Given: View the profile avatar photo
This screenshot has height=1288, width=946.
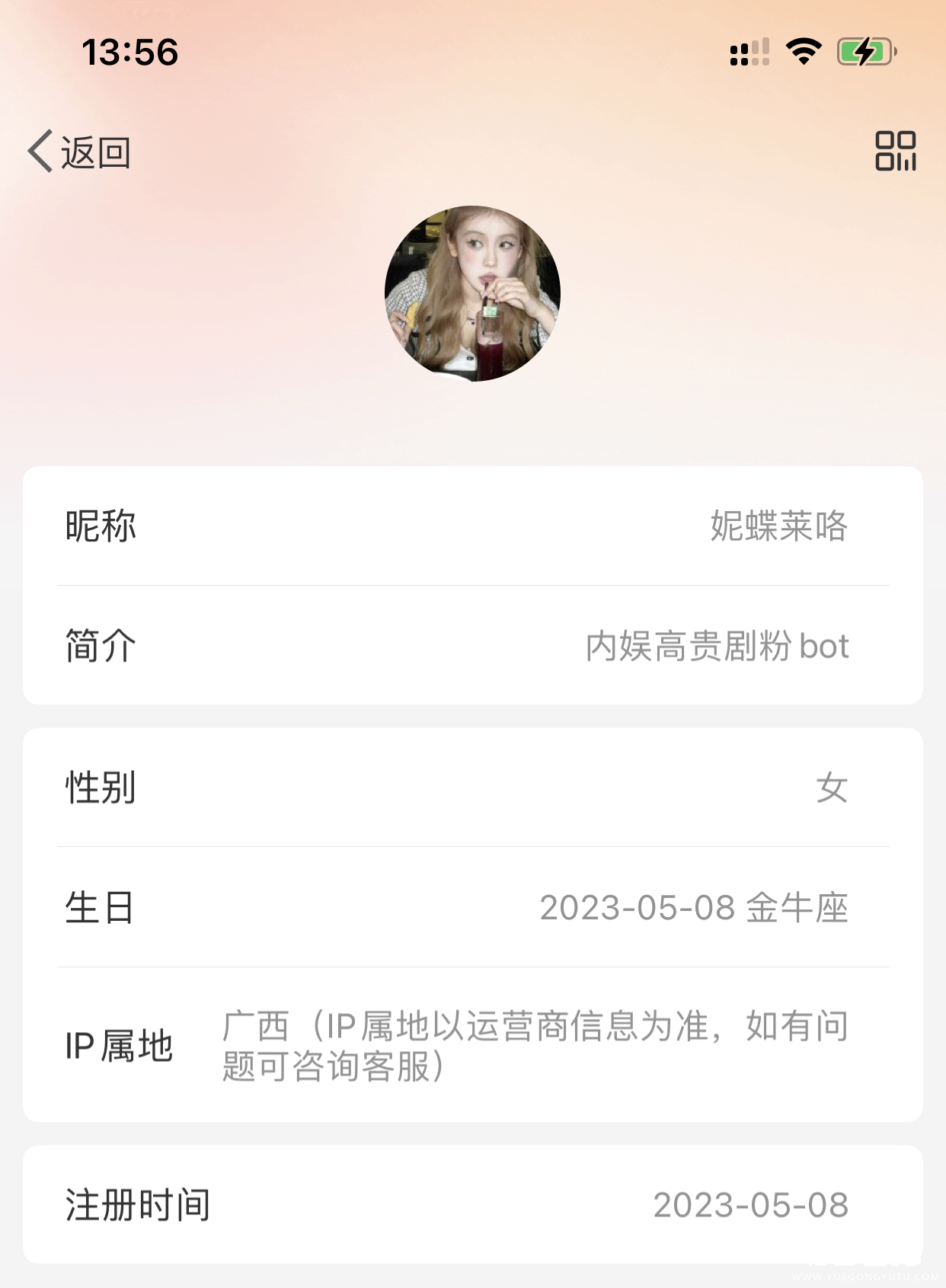Looking at the screenshot, I should pyautogui.click(x=472, y=293).
